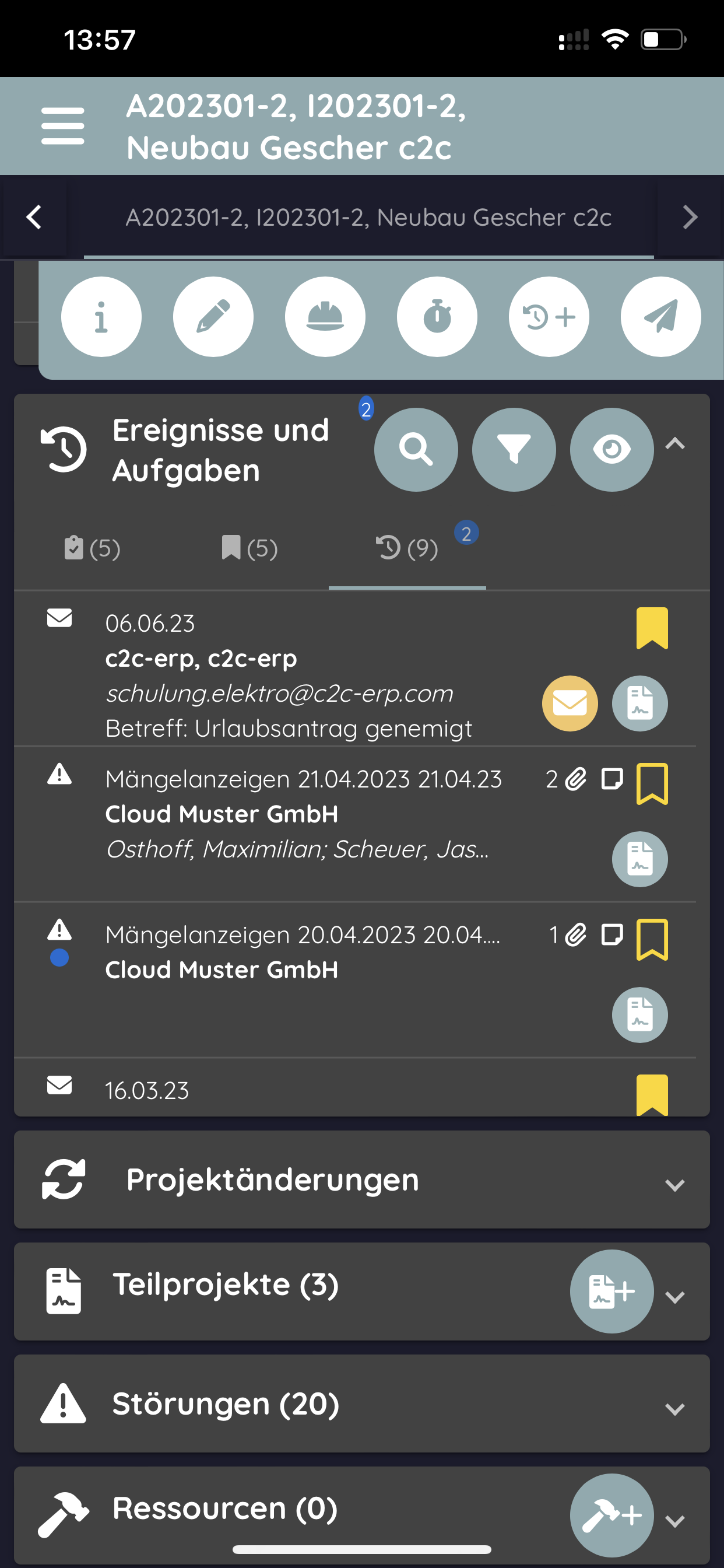Open project info via the i icon
Viewport: 724px width, 1568px height.
click(101, 316)
